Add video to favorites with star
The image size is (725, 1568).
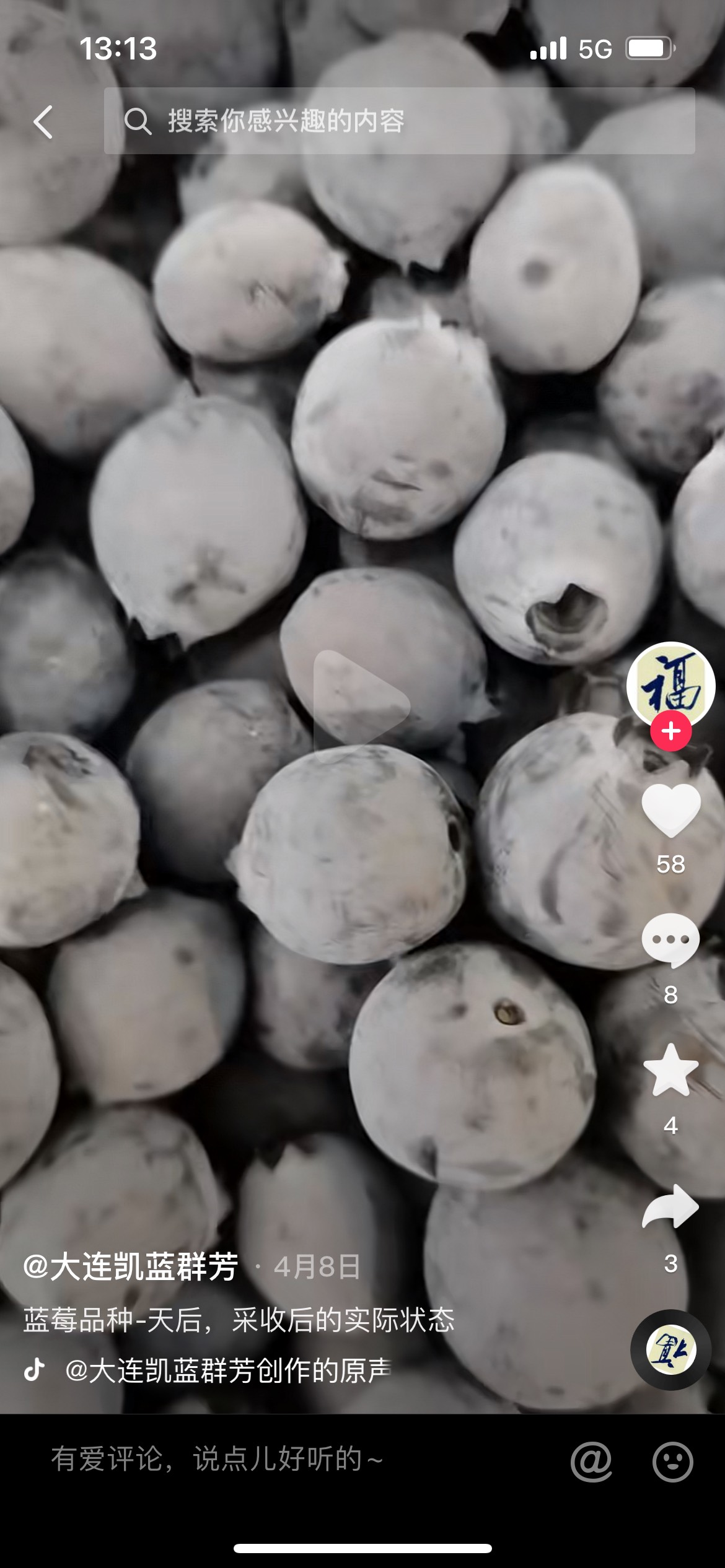pyautogui.click(x=671, y=1070)
